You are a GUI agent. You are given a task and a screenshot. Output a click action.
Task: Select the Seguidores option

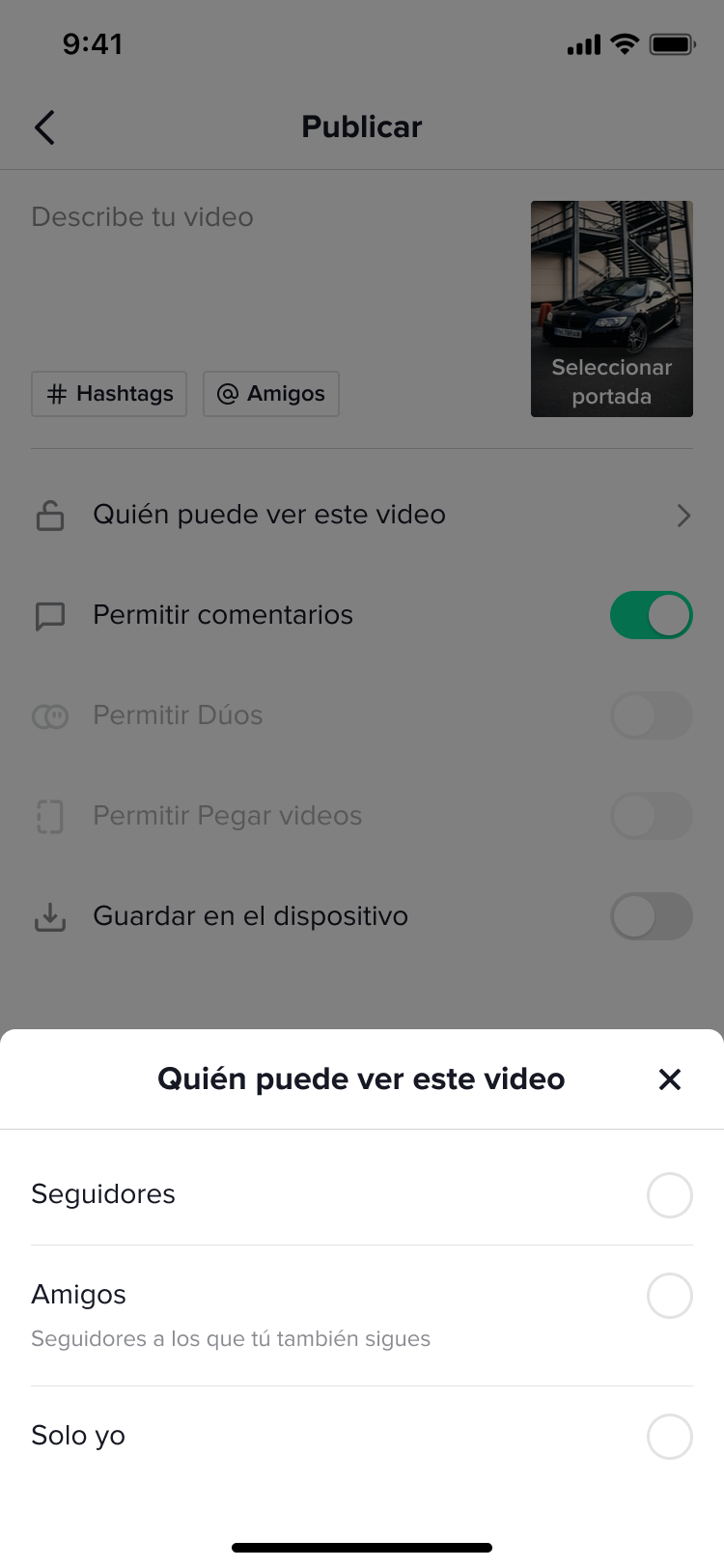click(x=362, y=1194)
